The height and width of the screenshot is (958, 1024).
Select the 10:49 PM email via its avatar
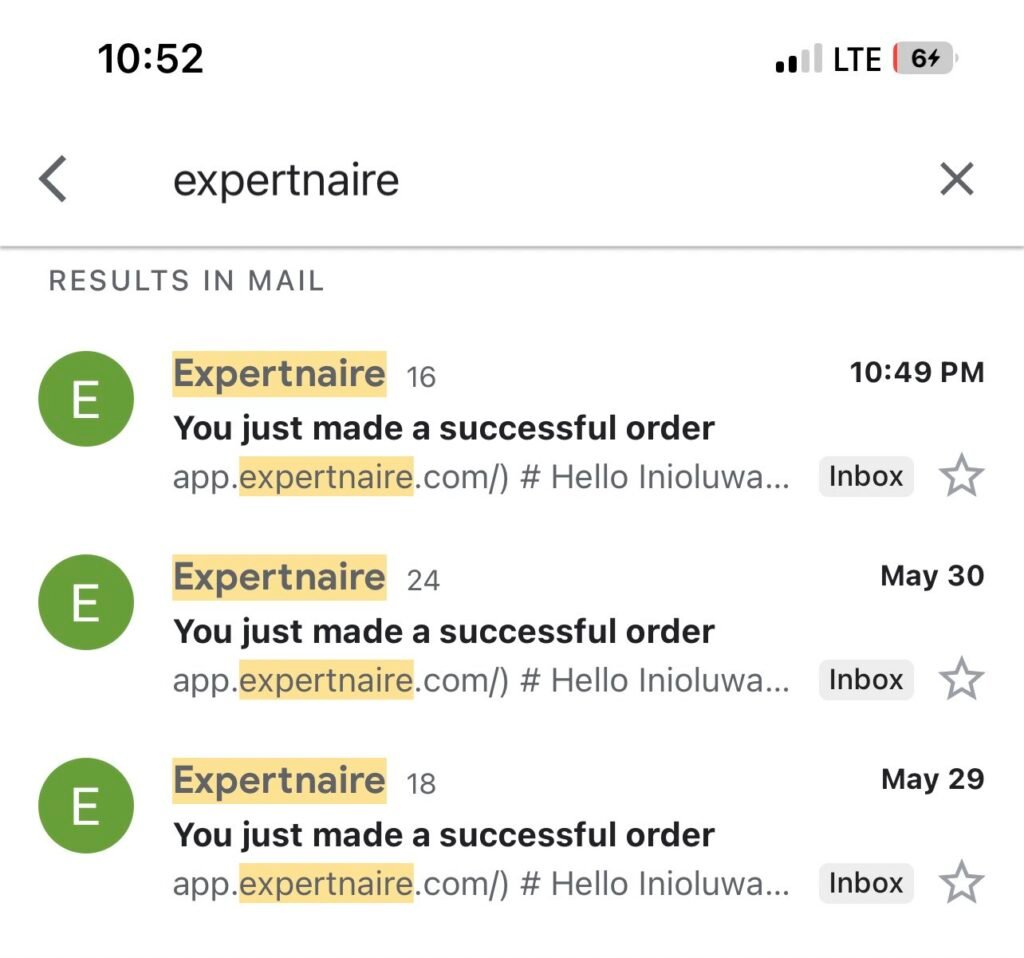click(86, 399)
